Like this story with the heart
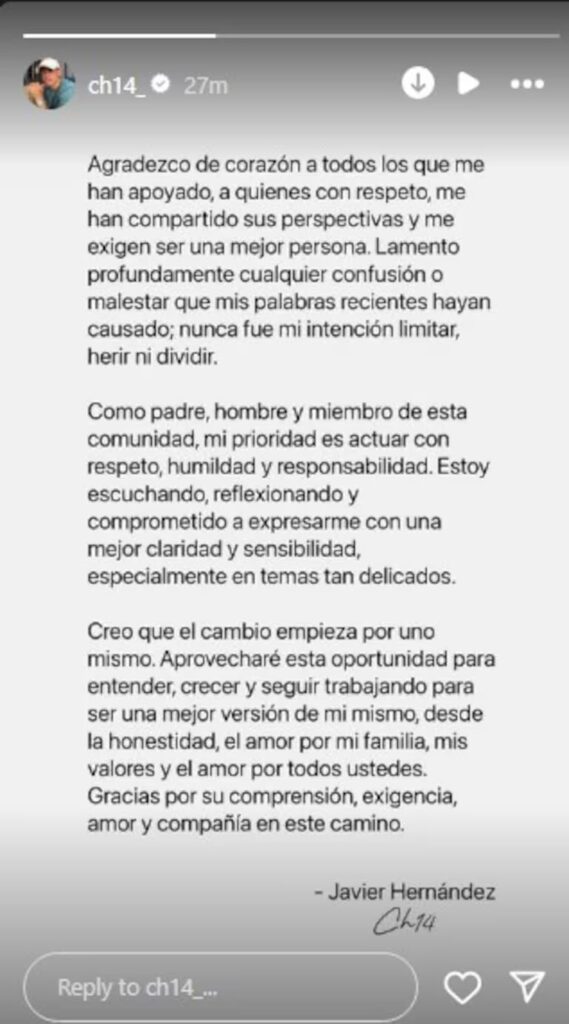The width and height of the screenshot is (569, 1024). [463, 987]
